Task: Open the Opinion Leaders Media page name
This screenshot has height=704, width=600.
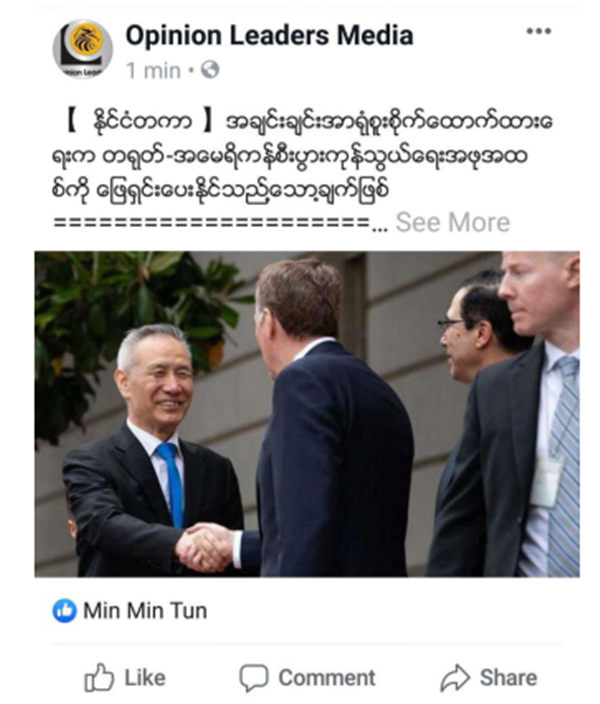Action: point(268,35)
